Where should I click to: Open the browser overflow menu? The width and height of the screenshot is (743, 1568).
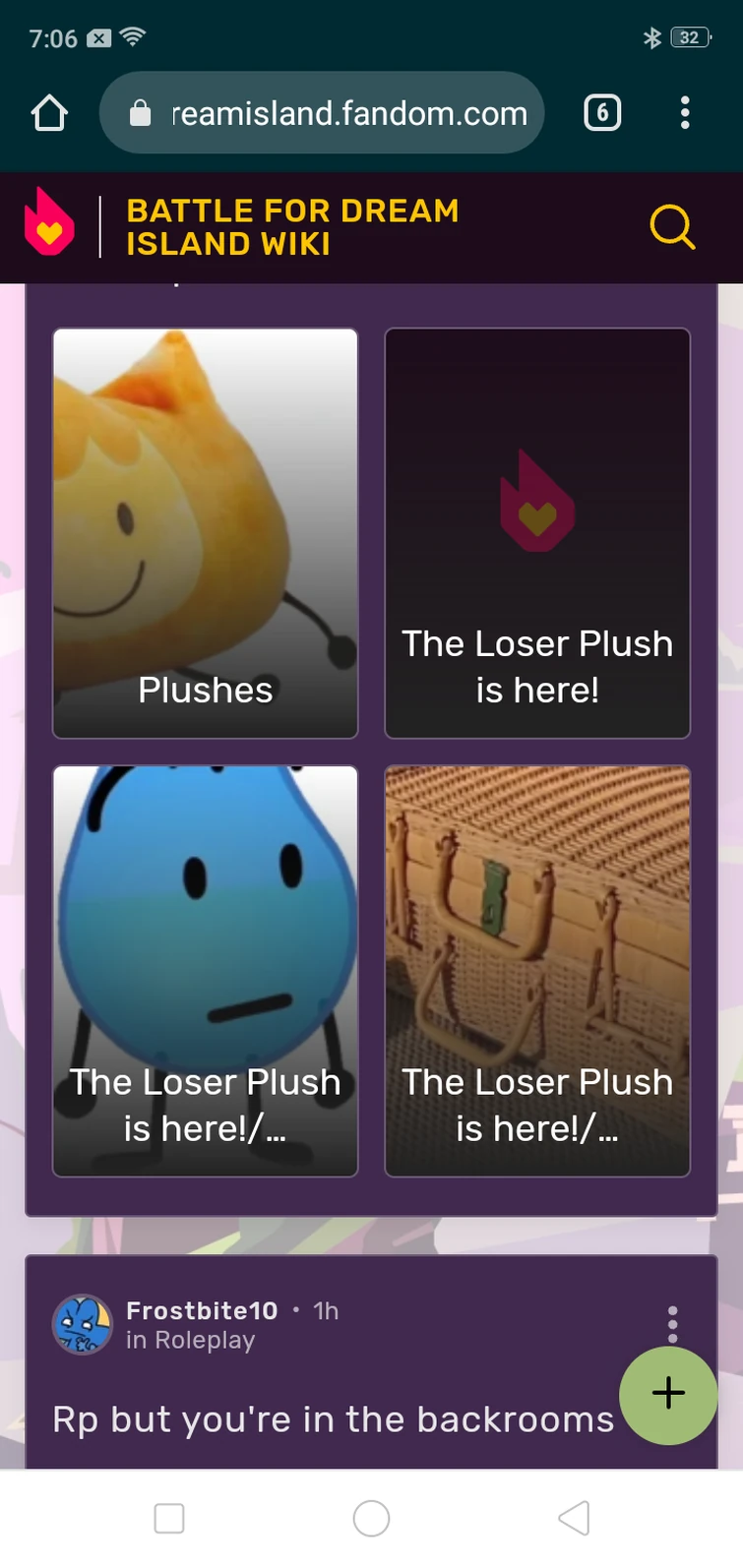tap(685, 113)
